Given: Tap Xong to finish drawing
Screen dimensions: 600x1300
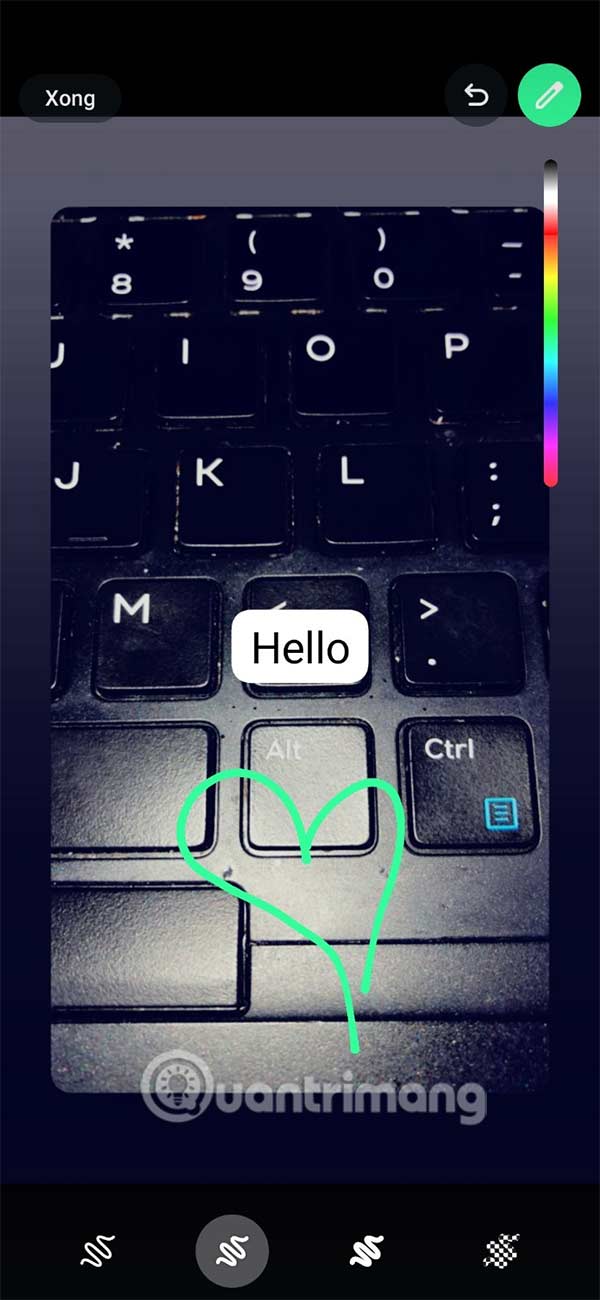Looking at the screenshot, I should coord(70,98).
